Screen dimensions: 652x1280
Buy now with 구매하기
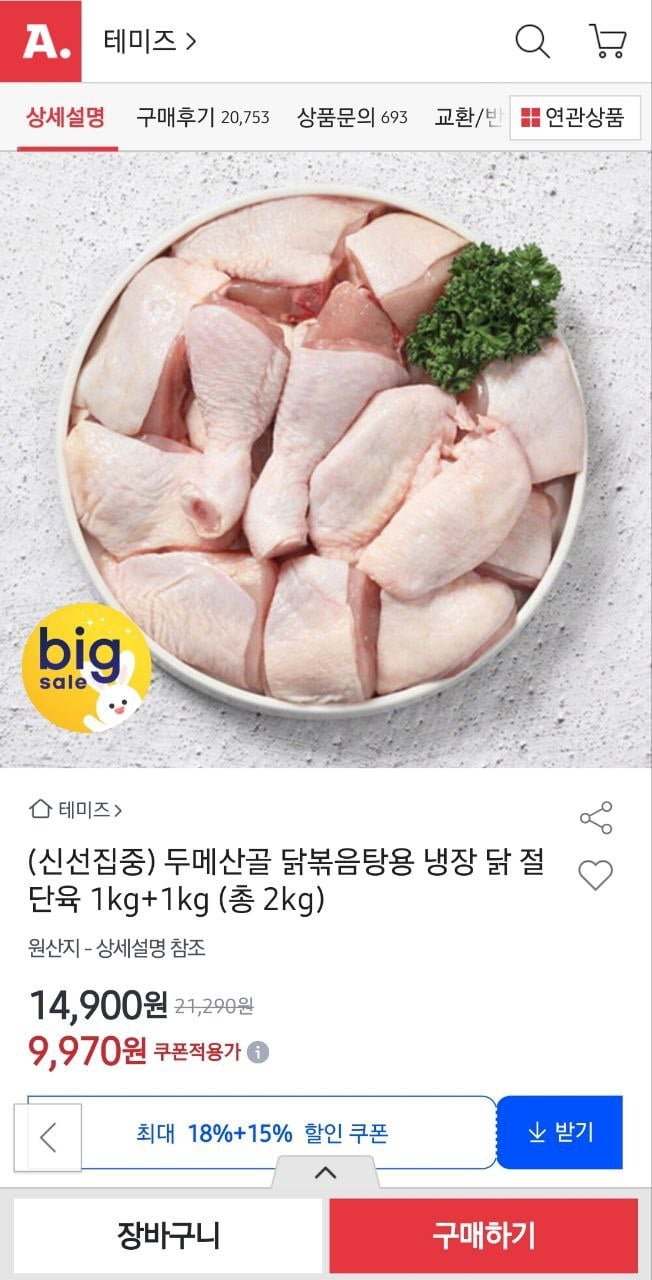click(x=484, y=1235)
